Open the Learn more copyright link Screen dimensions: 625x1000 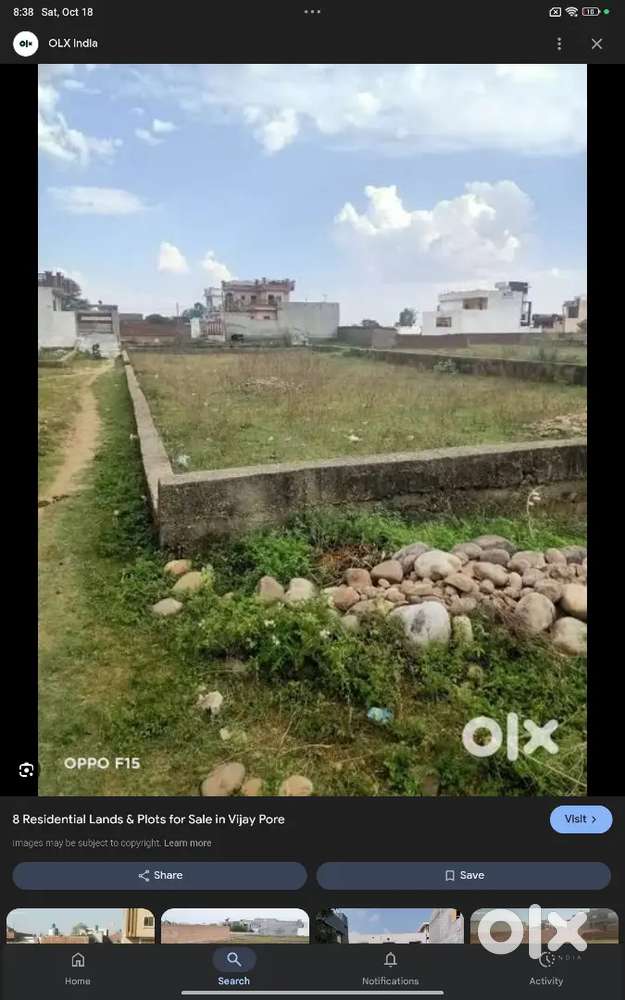188,843
